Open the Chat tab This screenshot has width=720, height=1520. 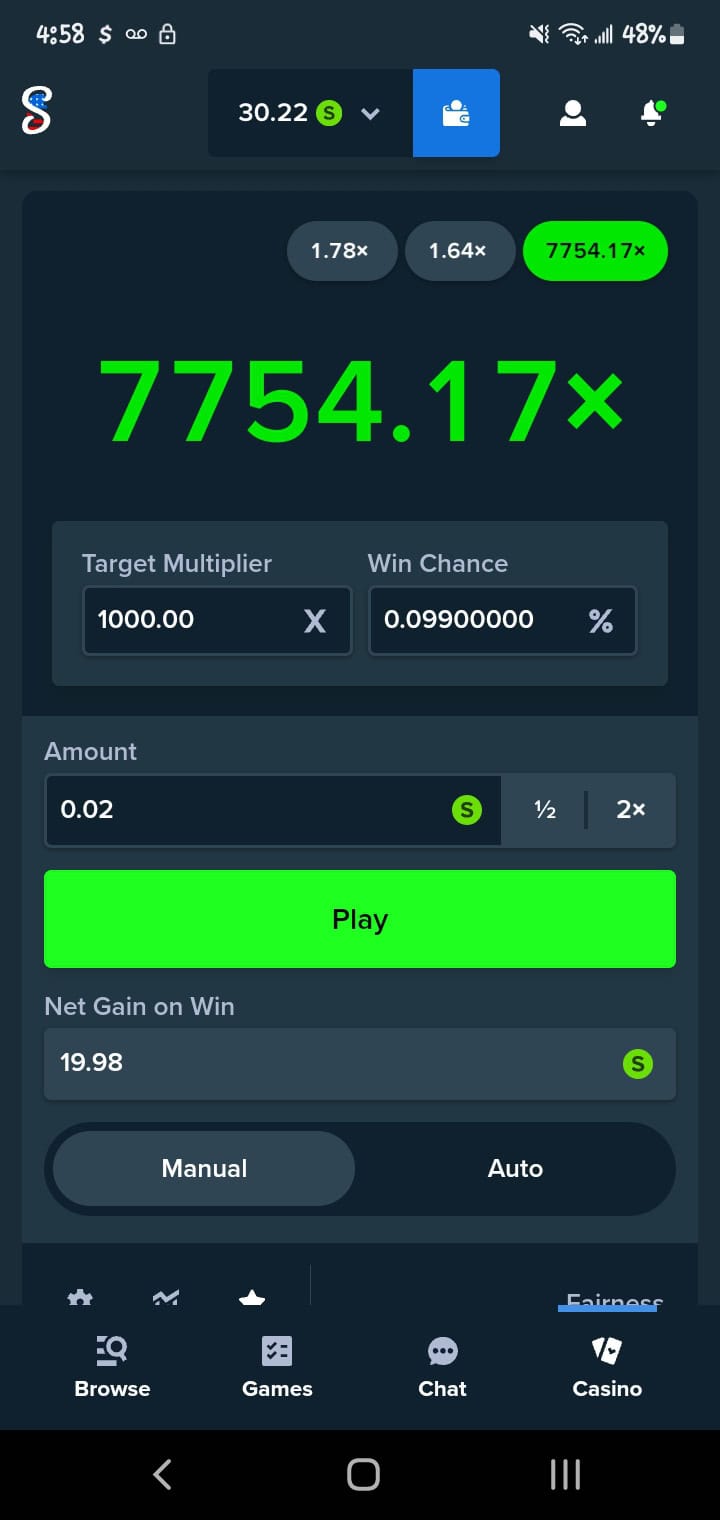point(442,1367)
